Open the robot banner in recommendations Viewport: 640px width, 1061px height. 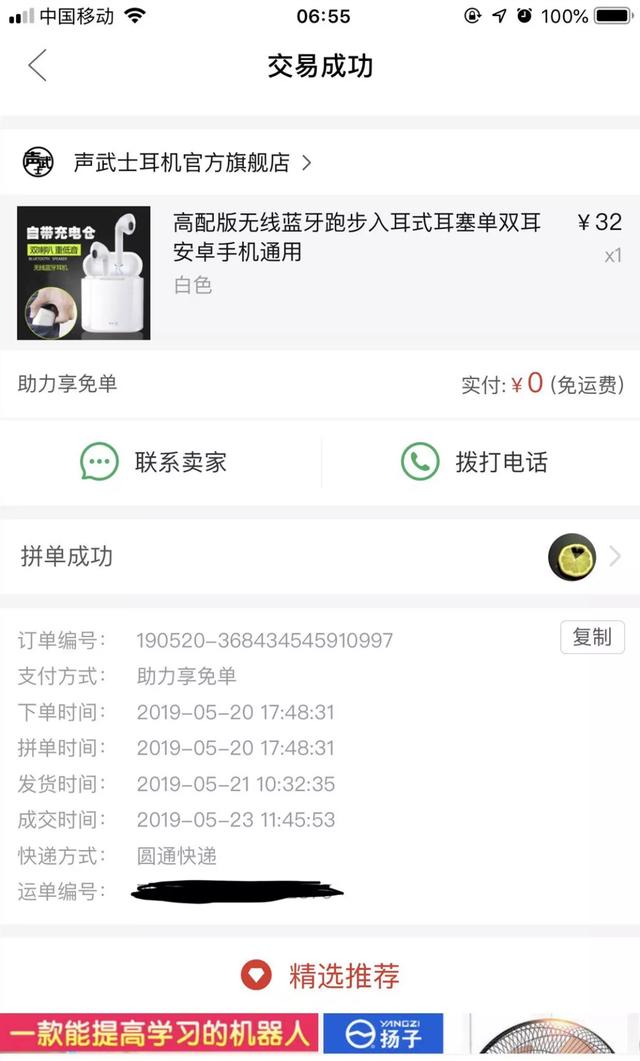(160, 1034)
